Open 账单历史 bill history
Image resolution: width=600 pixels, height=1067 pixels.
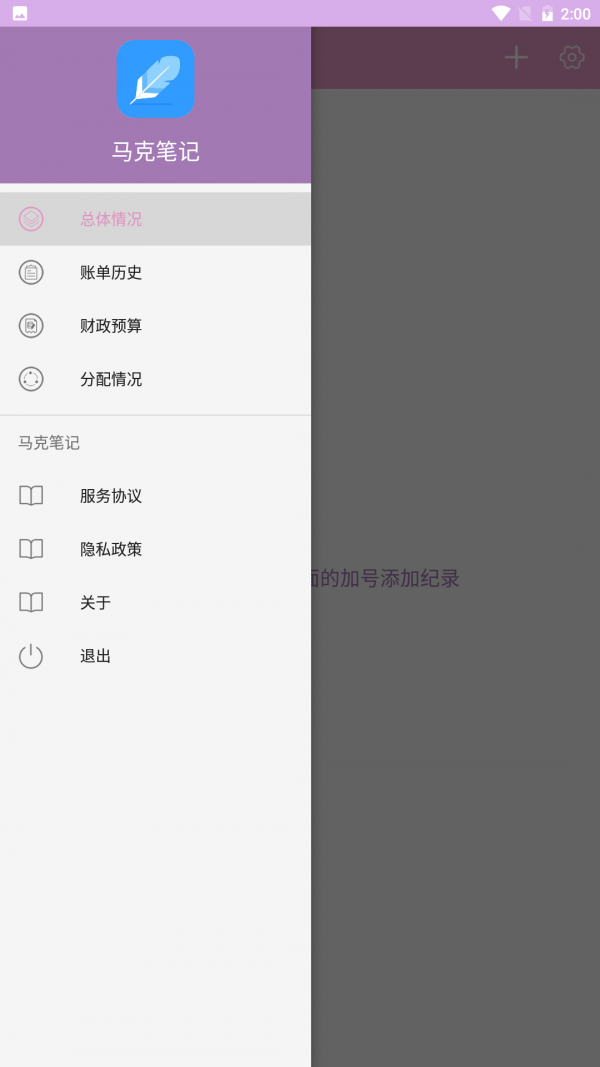coord(155,272)
